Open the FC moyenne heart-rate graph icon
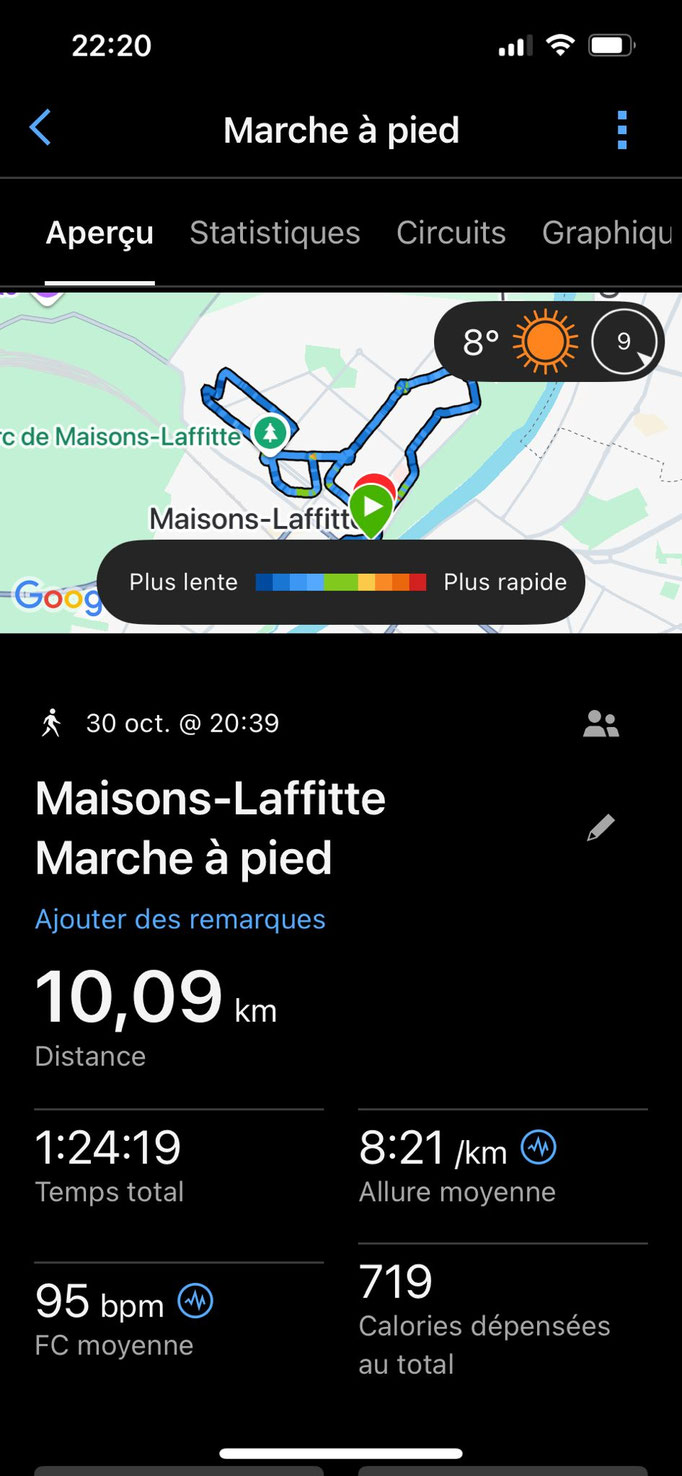This screenshot has width=682, height=1476. coord(195,1301)
